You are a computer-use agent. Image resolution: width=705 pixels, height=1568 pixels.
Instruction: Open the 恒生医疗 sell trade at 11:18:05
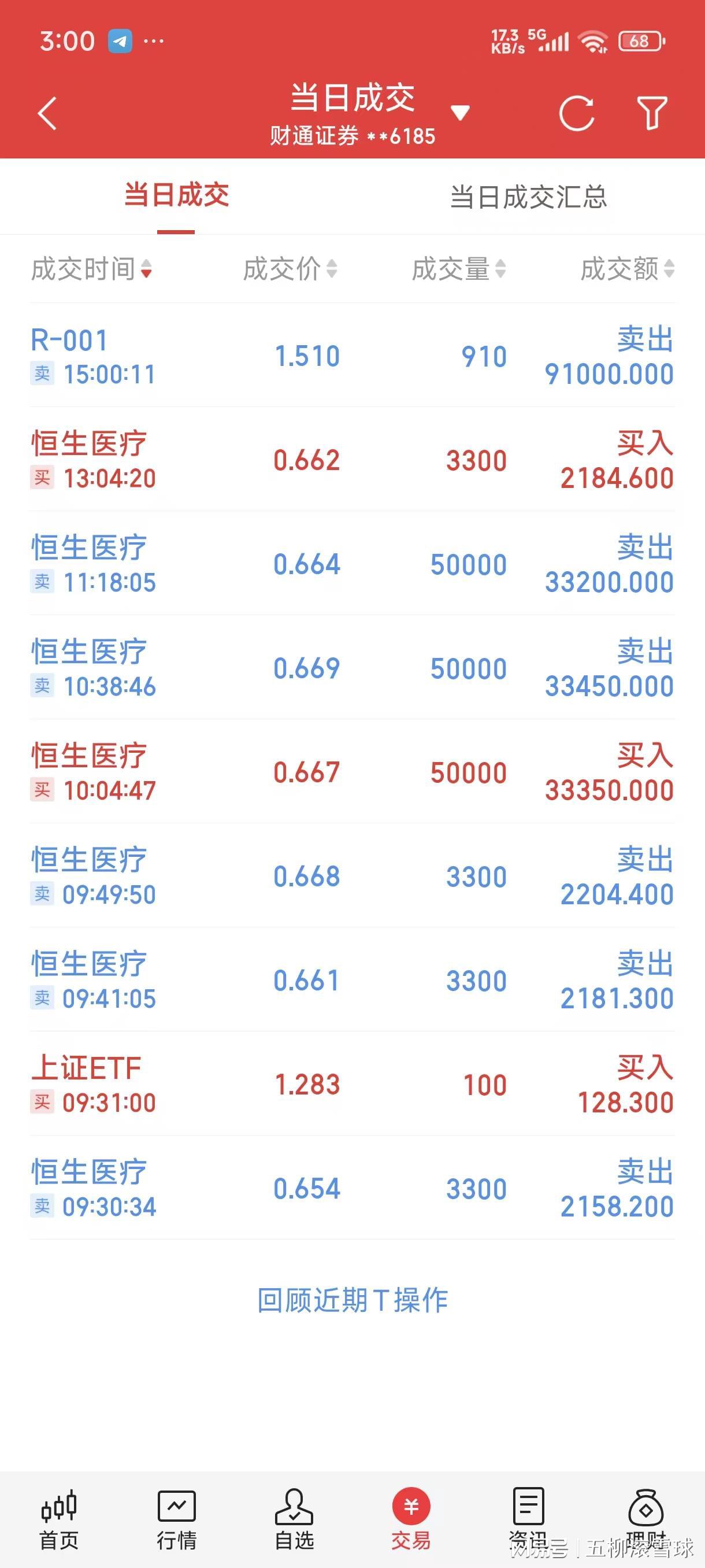tap(352, 564)
